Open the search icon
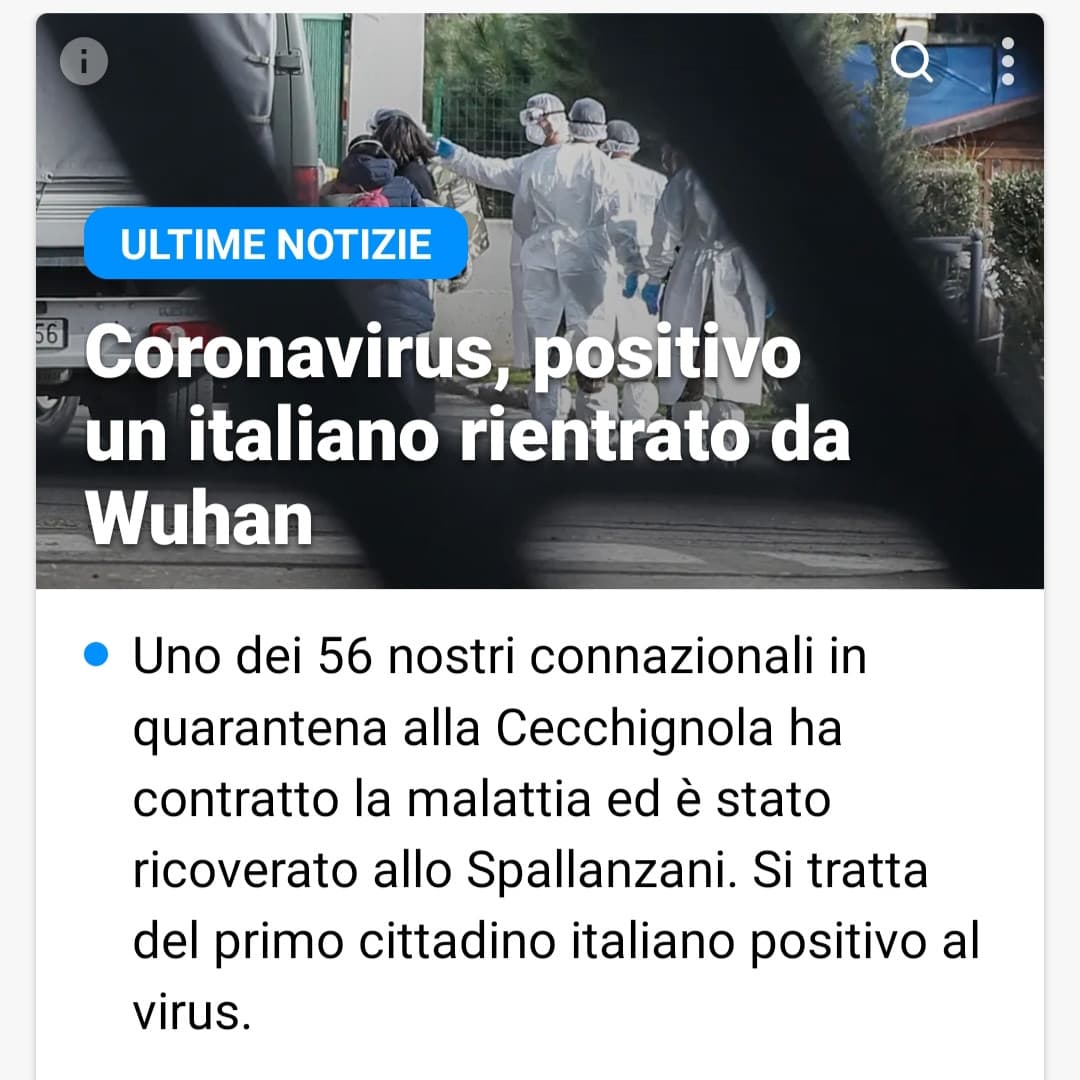1080x1080 pixels. 911,63
